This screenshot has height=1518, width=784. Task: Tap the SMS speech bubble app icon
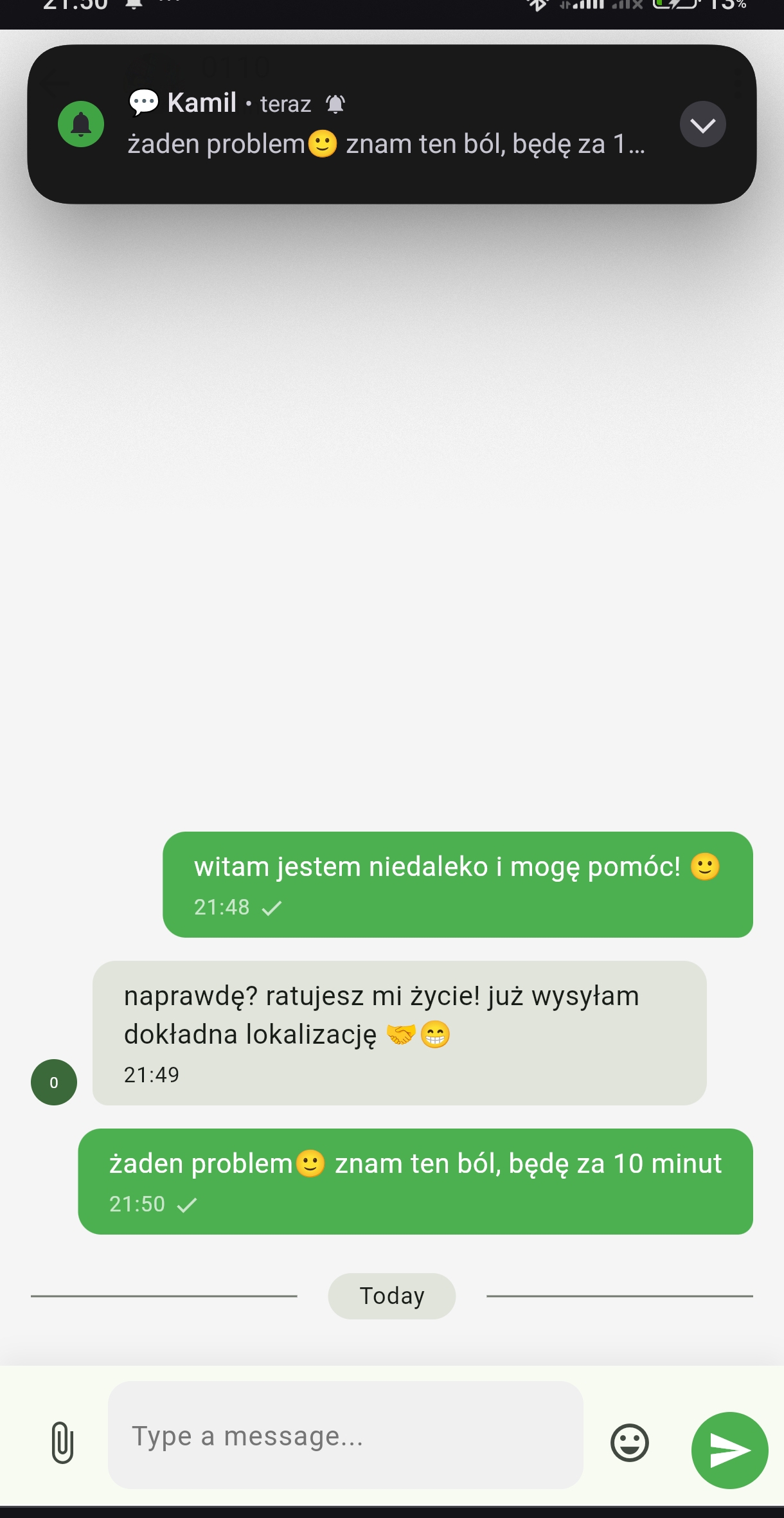point(143,102)
